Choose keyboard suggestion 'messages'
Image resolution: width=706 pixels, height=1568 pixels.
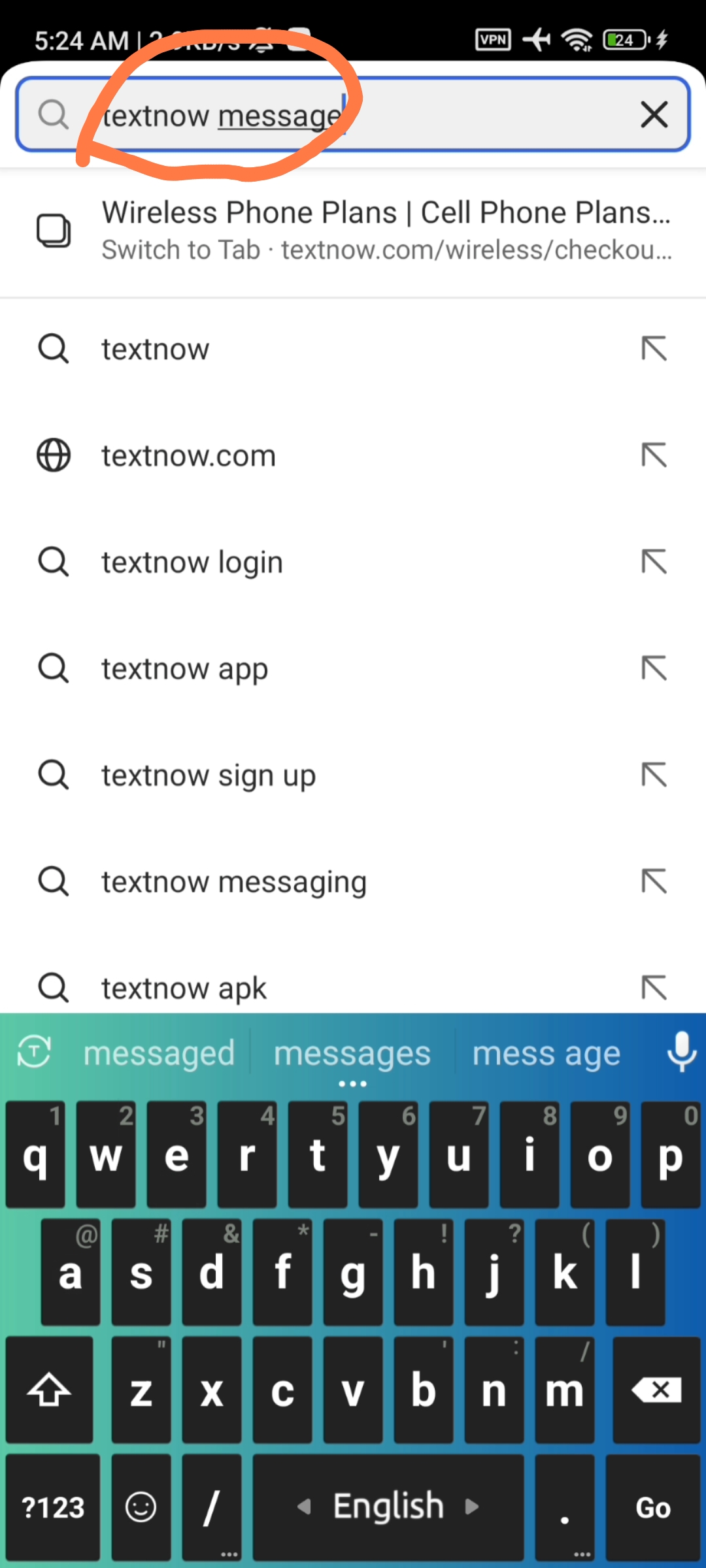click(x=352, y=1053)
